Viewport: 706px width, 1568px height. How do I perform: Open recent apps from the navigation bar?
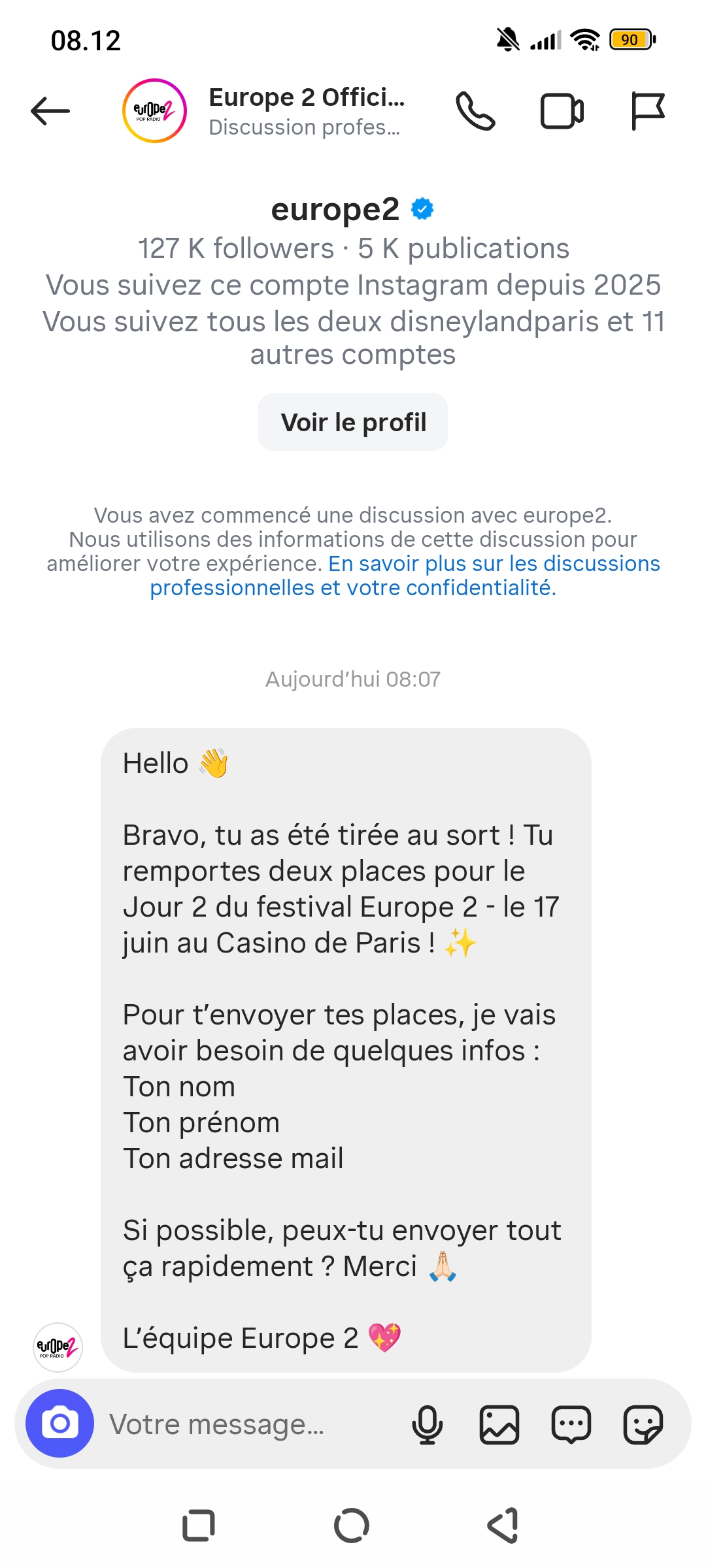pos(199,1526)
